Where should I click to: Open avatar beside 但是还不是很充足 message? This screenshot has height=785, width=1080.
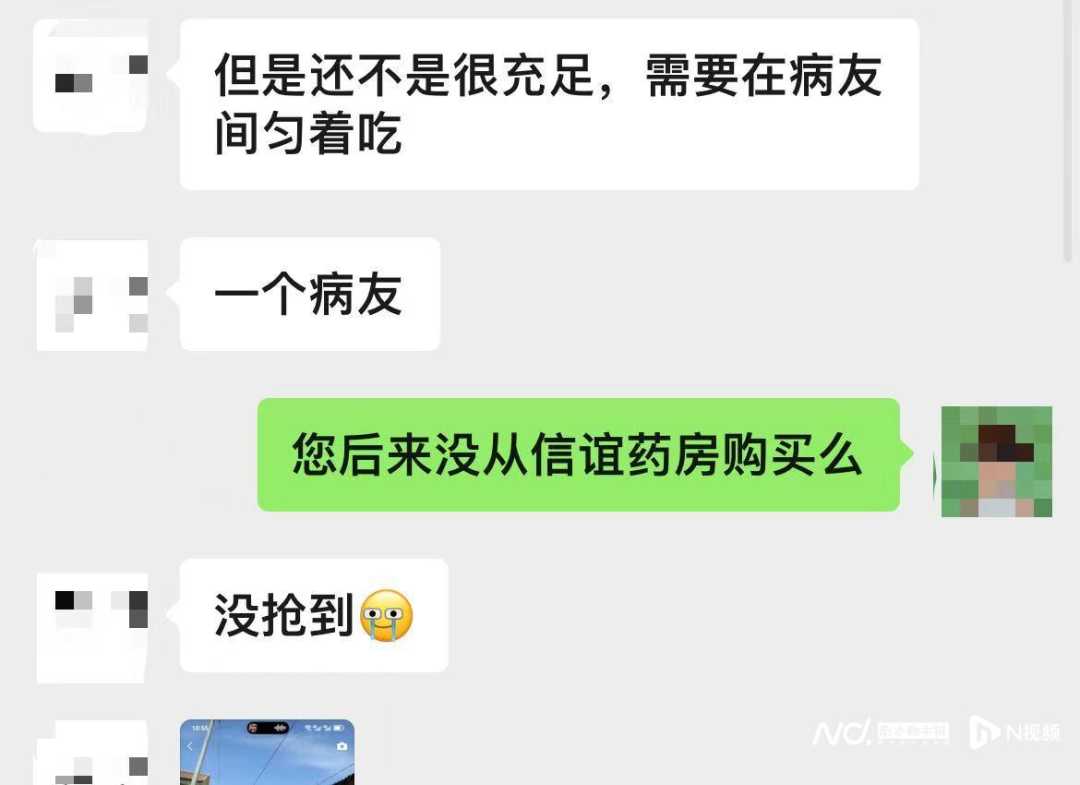click(91, 75)
